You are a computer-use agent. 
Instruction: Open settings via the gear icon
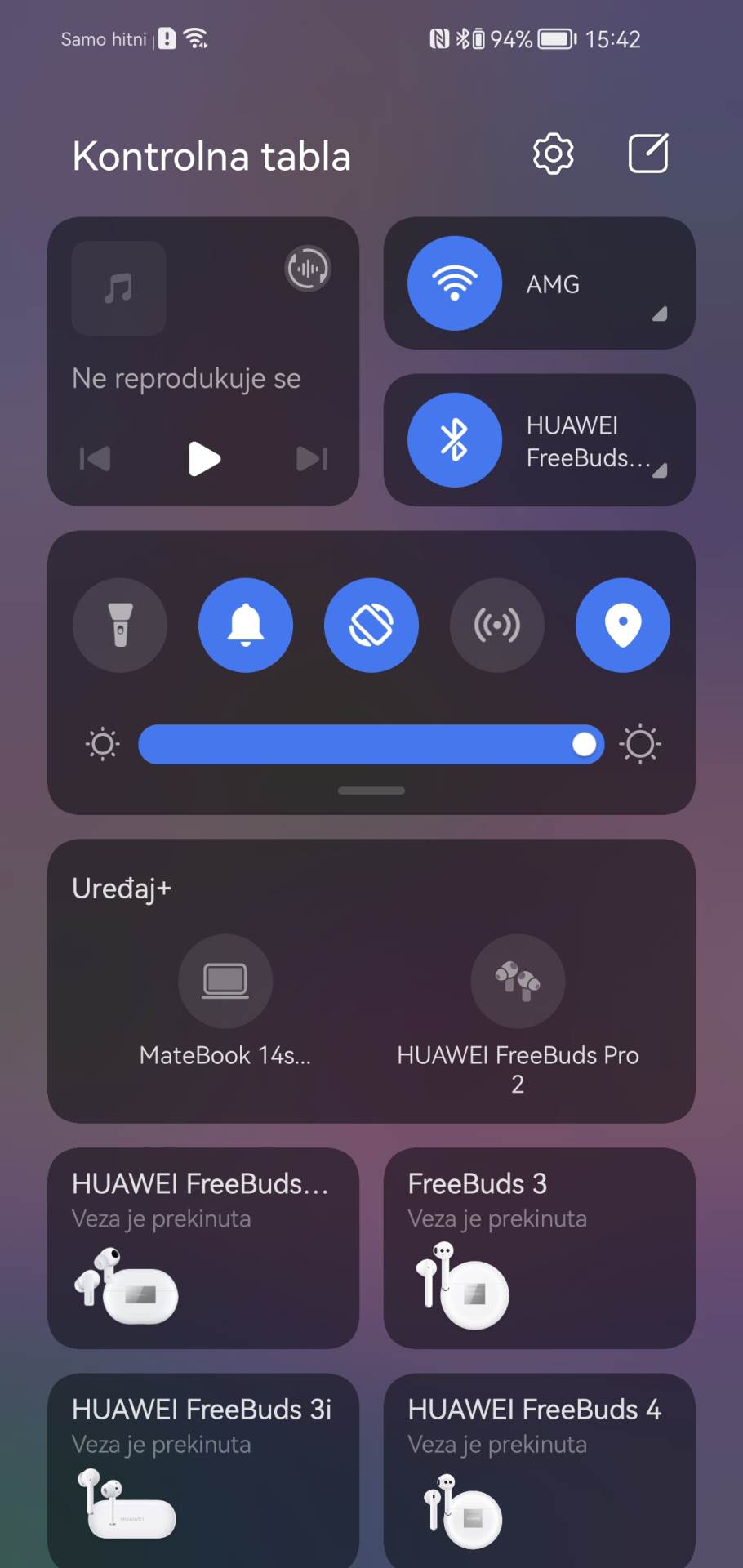553,154
